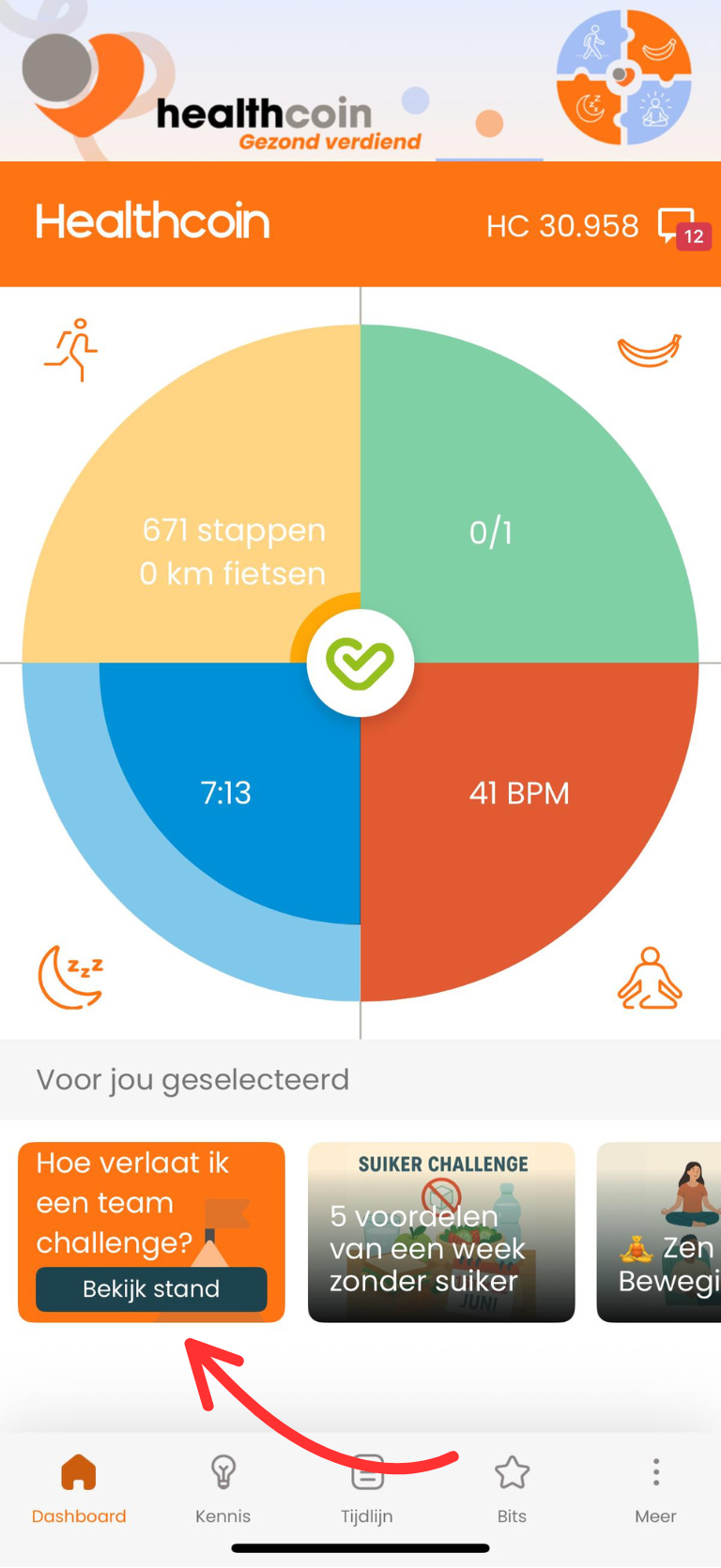Viewport: 721px width, 1568px height.
Task: Go to the Dashboard tab
Action: pos(79,1488)
